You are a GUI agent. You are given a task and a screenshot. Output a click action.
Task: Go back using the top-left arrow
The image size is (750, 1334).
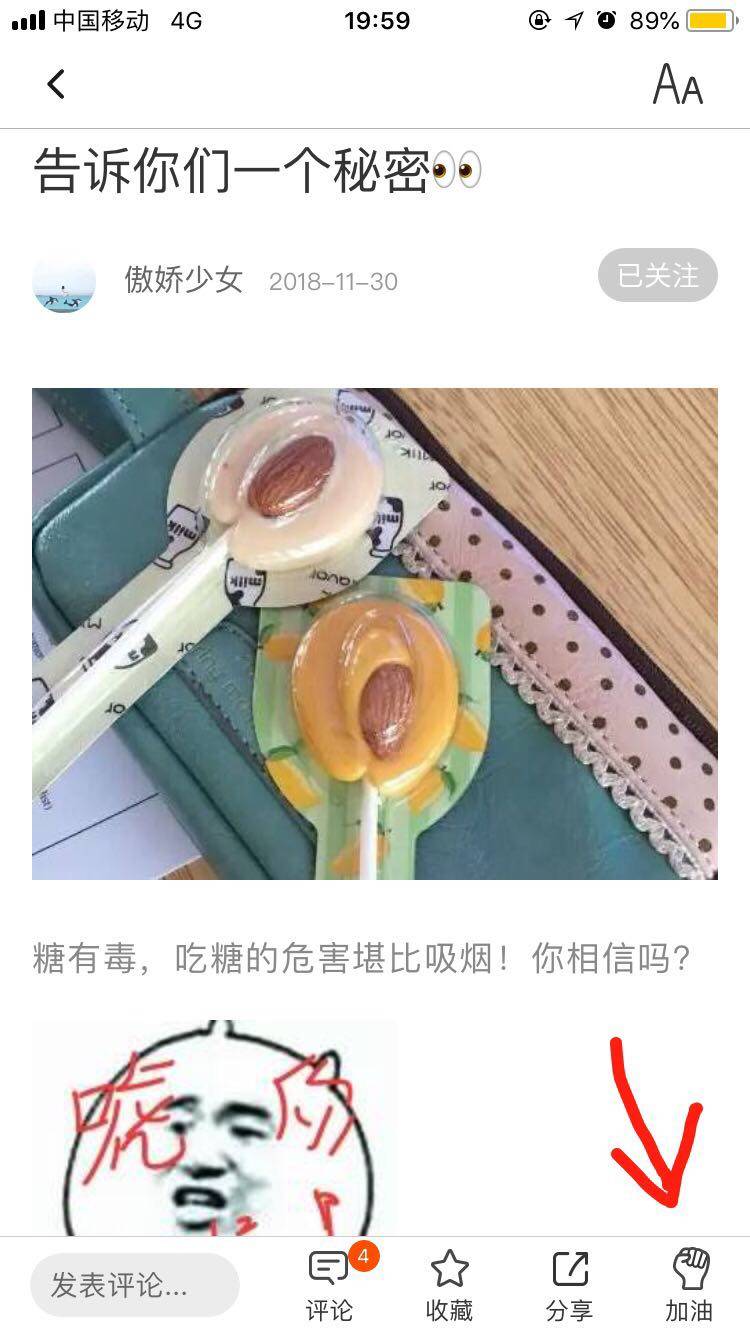pyautogui.click(x=56, y=84)
